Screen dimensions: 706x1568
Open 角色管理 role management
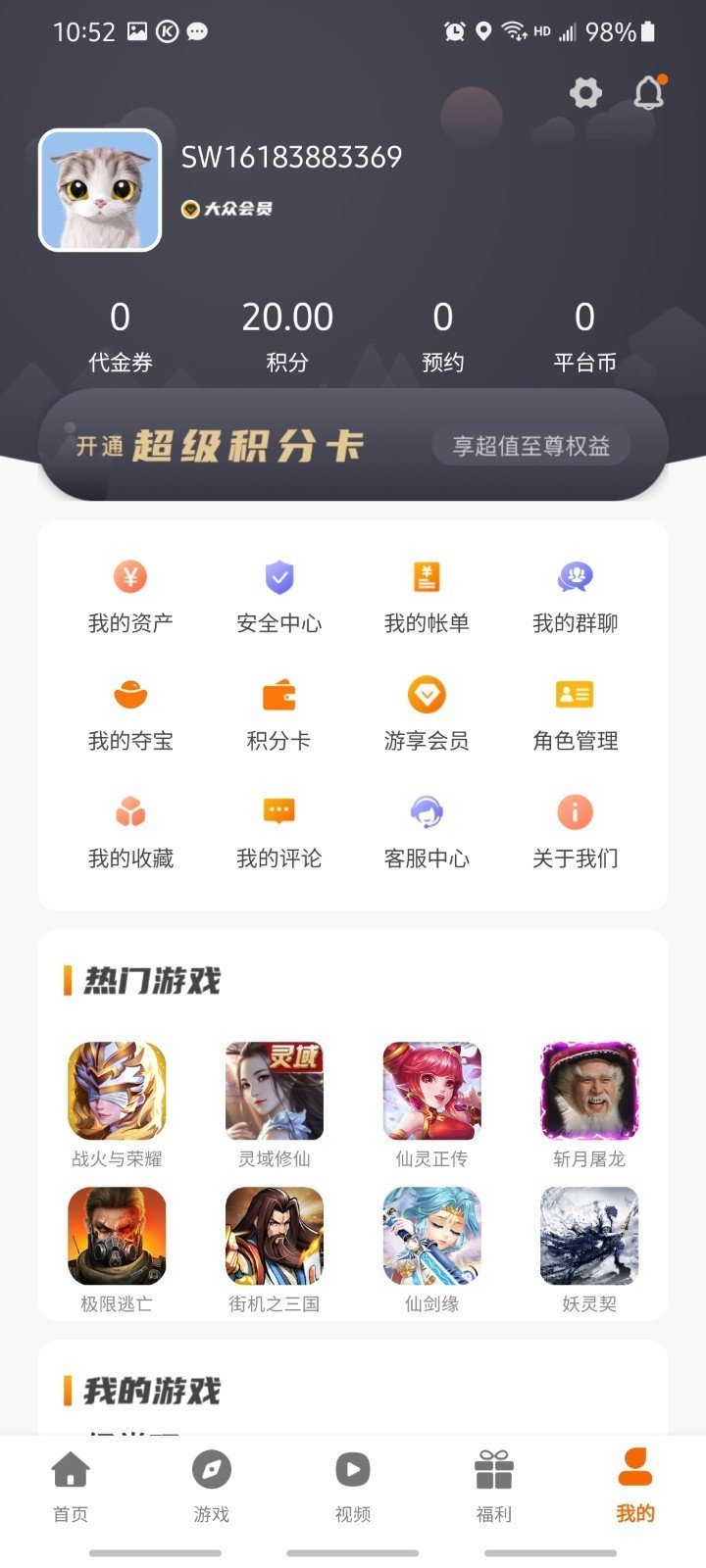point(576,713)
